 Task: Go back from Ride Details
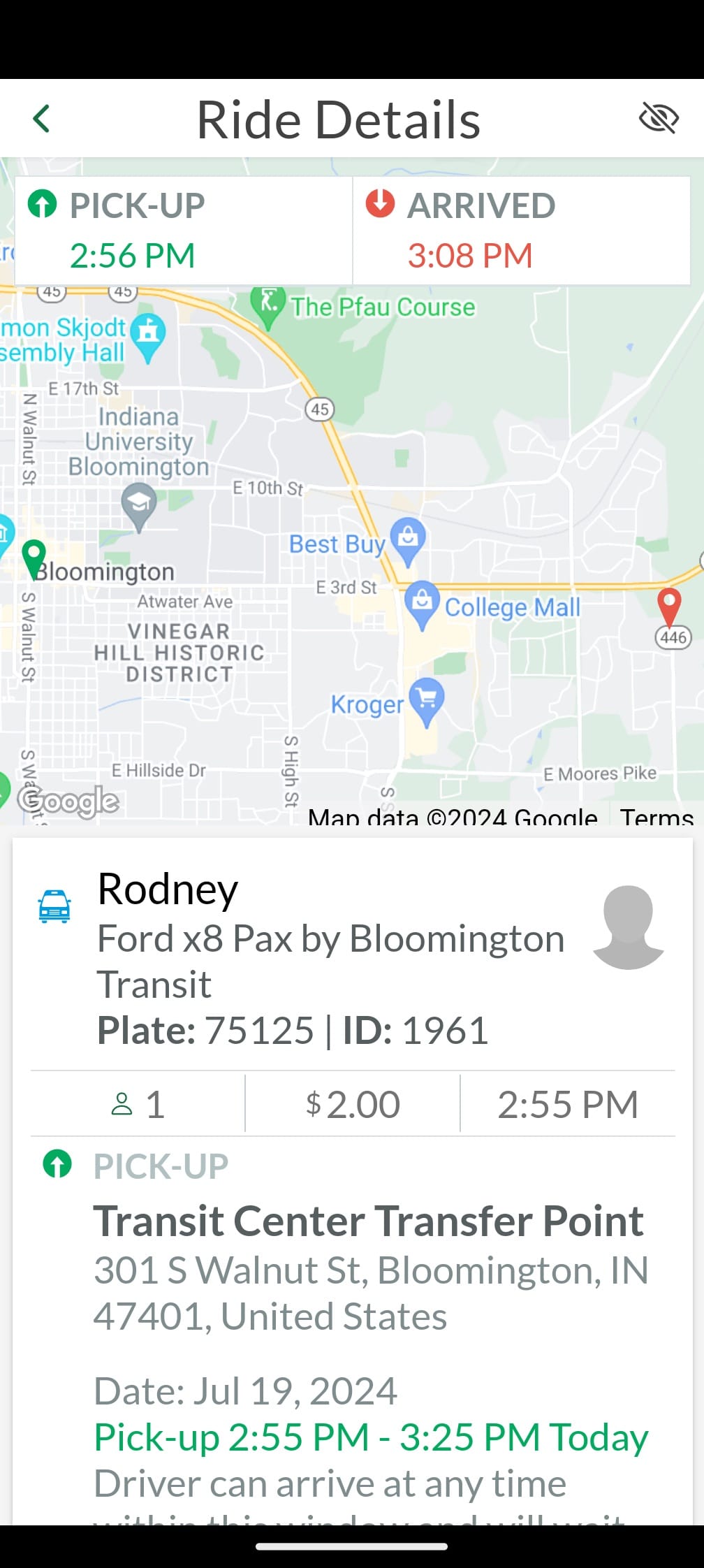(42, 119)
